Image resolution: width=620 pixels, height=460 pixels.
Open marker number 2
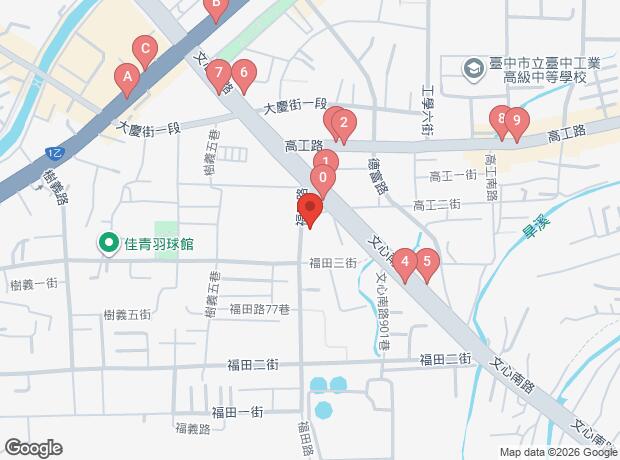pos(343,125)
